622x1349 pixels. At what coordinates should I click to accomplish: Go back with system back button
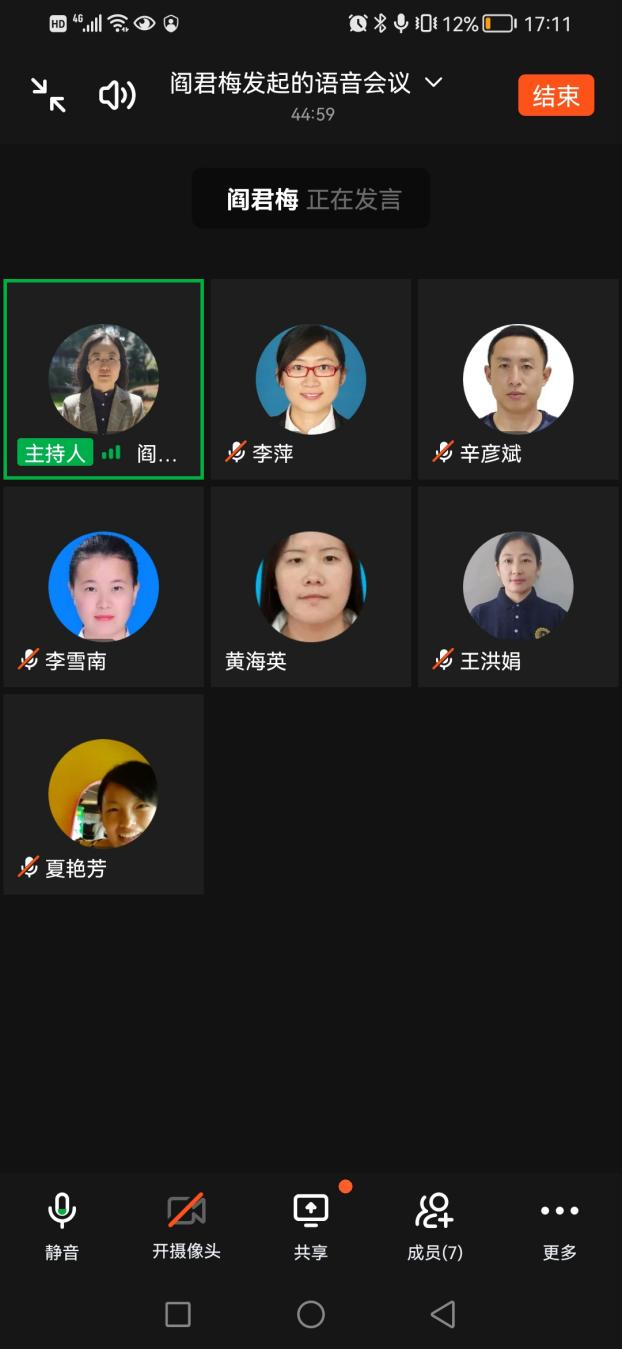click(x=442, y=1314)
